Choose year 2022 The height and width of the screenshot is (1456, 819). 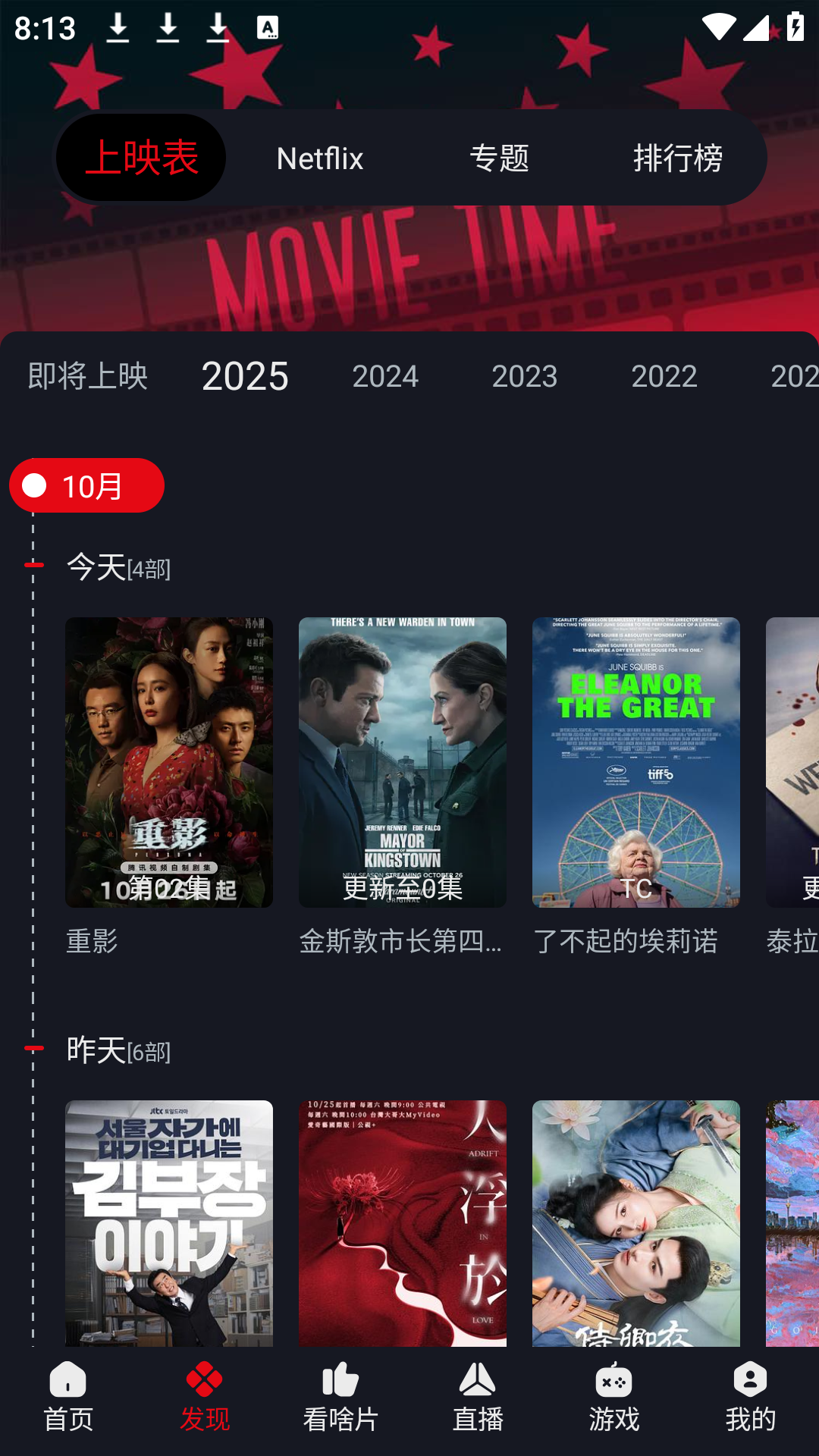coord(664,376)
